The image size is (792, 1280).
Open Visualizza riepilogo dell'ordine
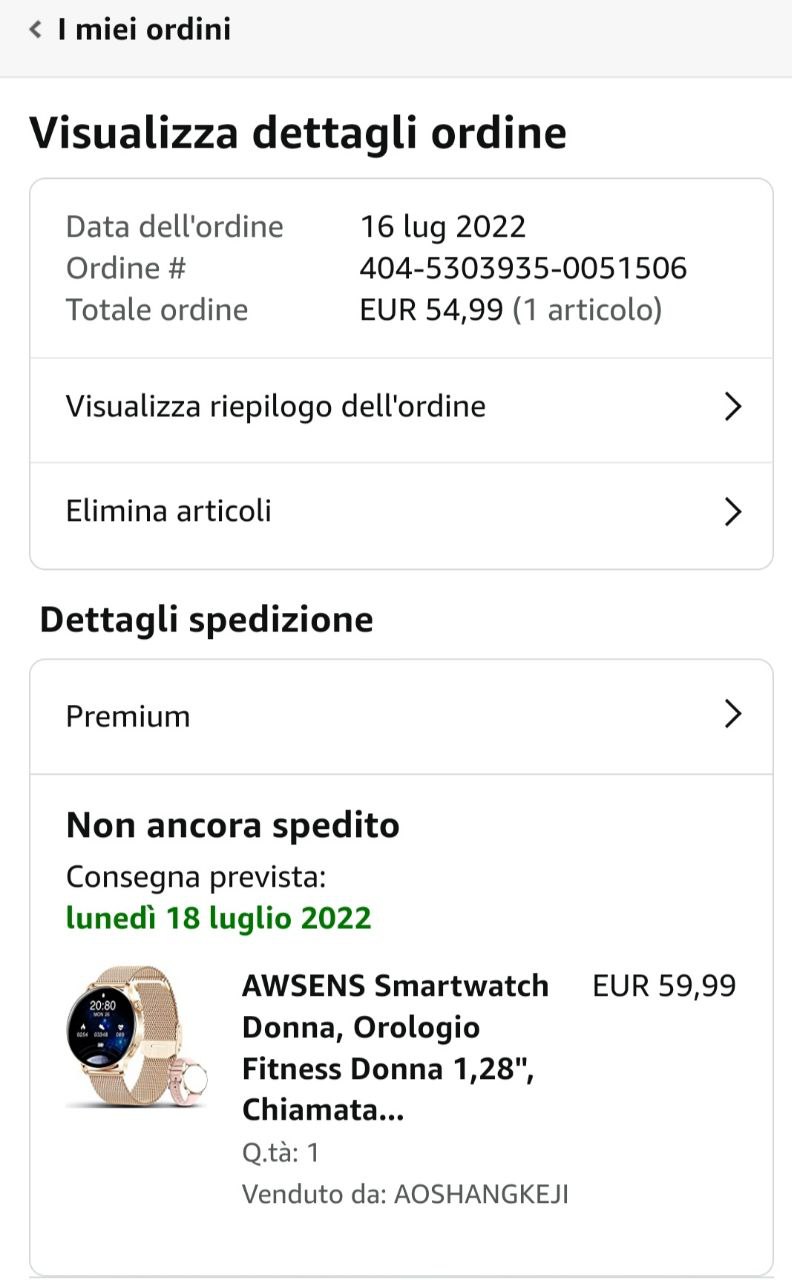click(x=400, y=408)
